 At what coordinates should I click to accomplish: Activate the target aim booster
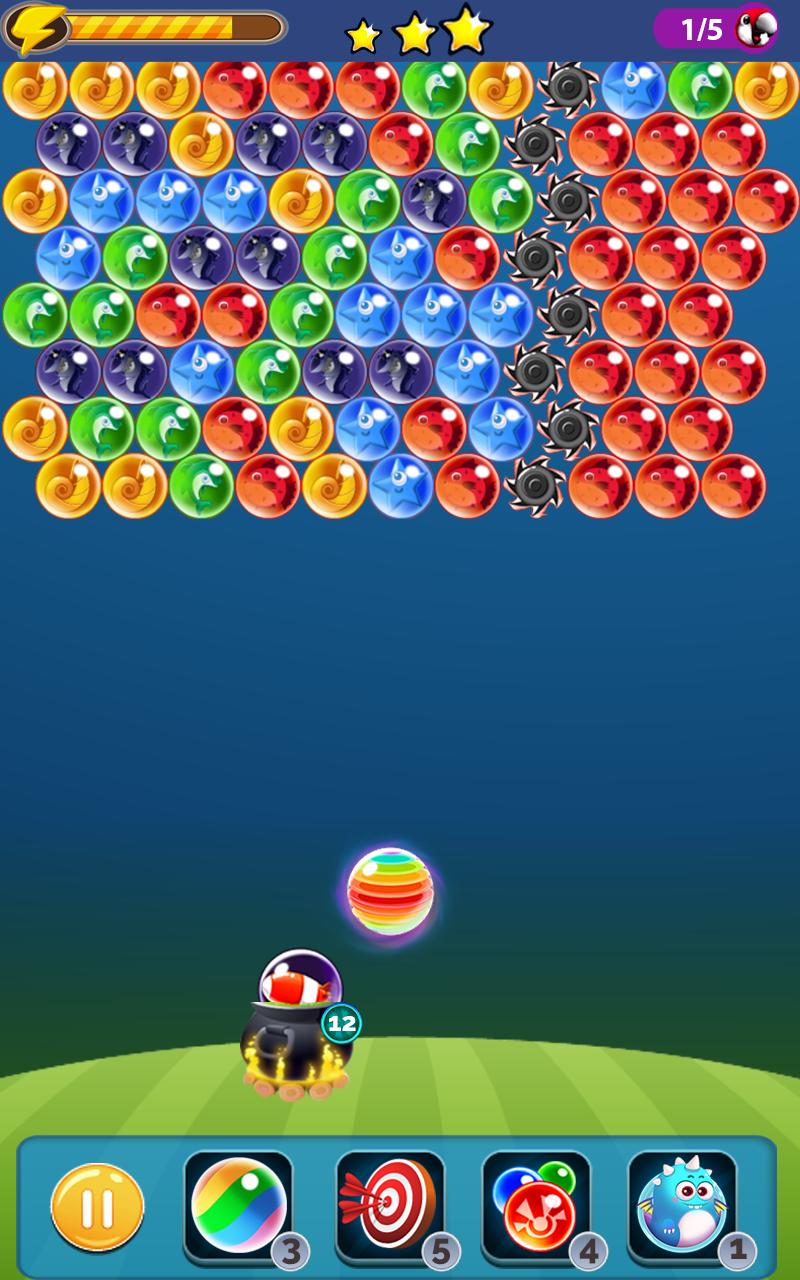click(x=389, y=1205)
